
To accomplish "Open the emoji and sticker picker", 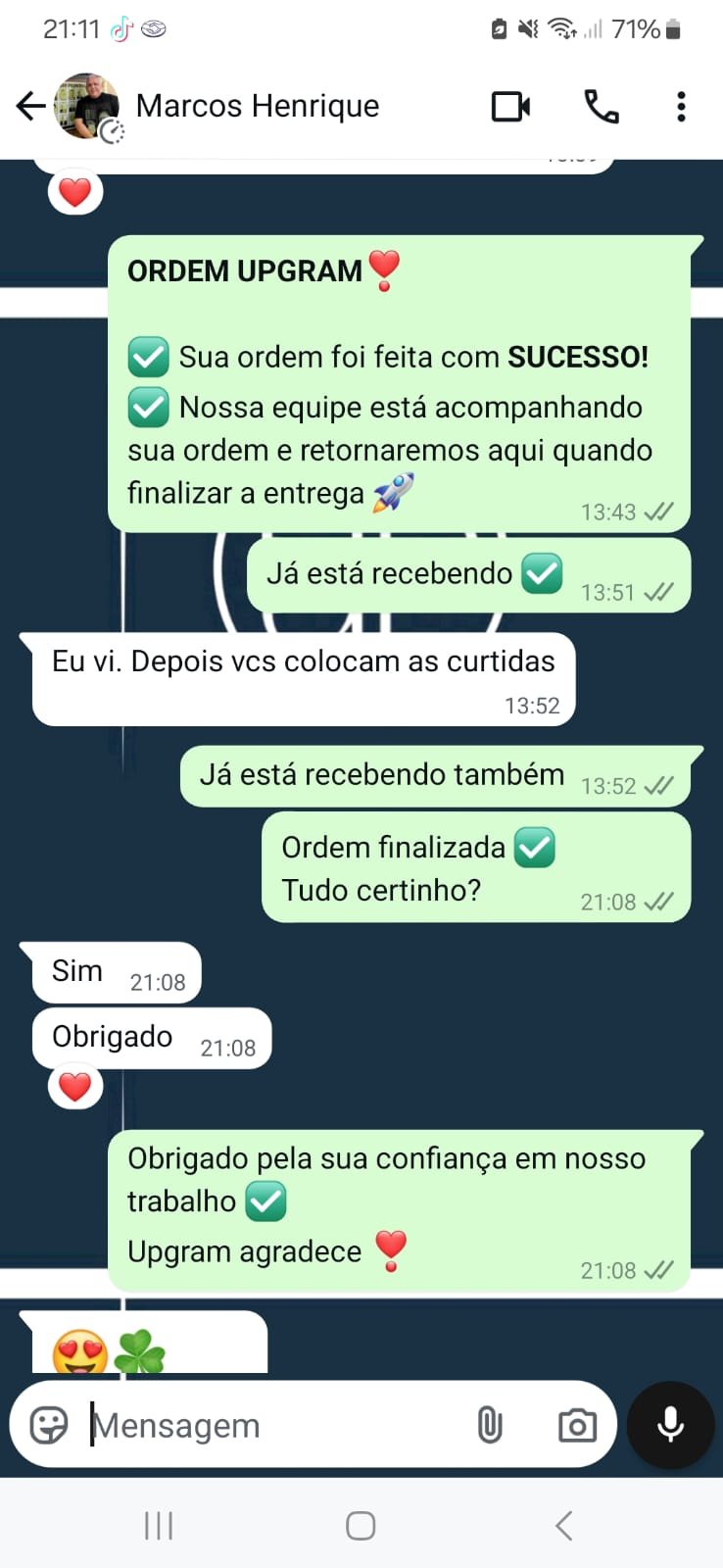I will pos(49,1425).
